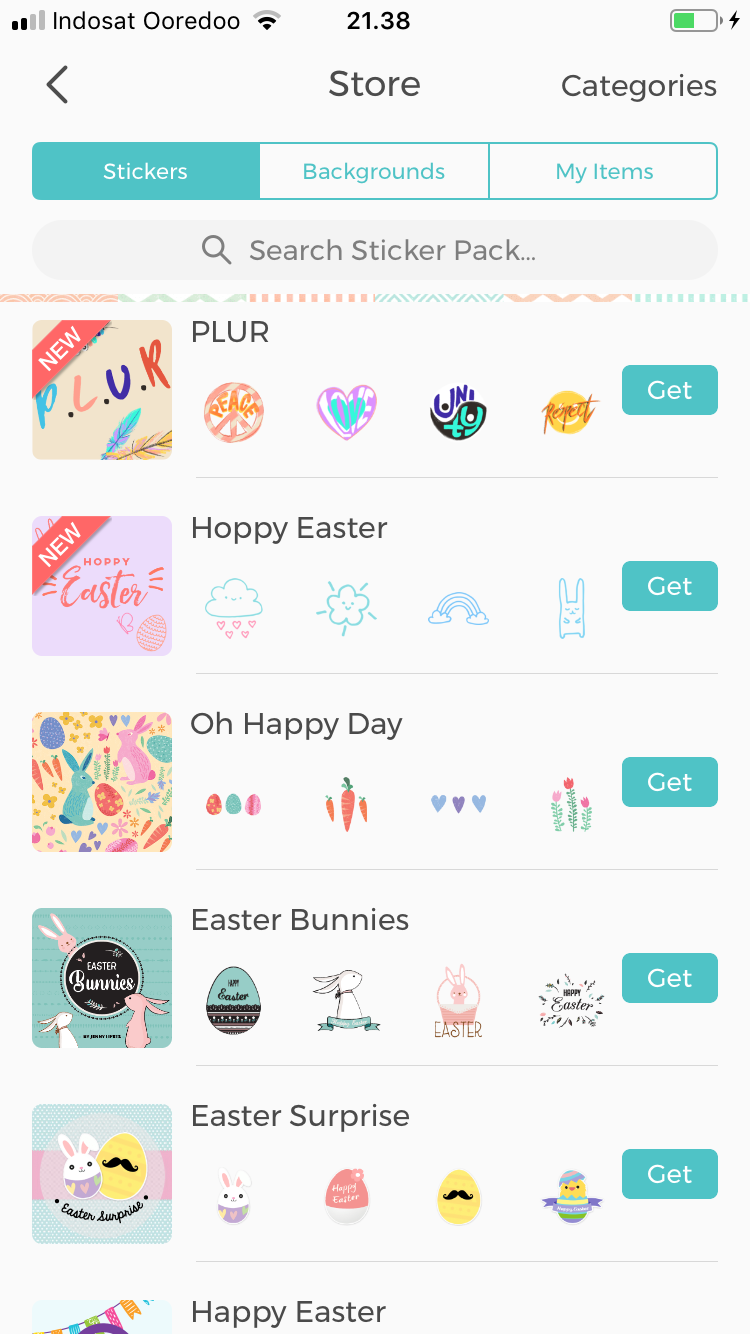
Task: Open the Easter Bunnies pack thumbnail
Action: pos(102,978)
